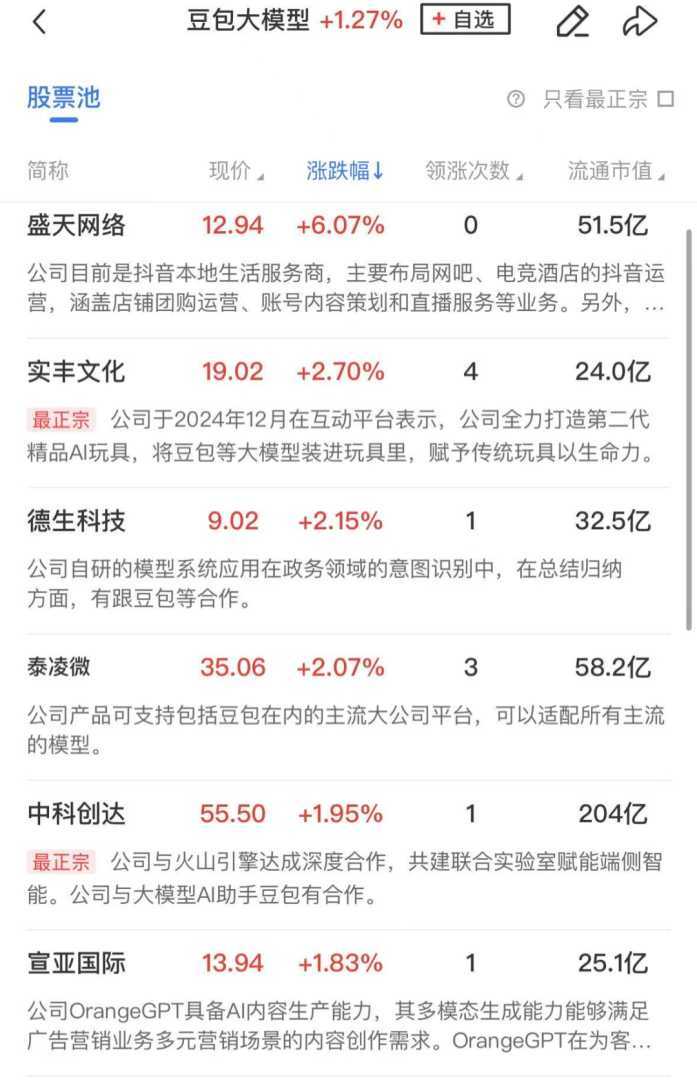Select the 股票池 tab
Viewport: 697px width, 1080px height.
pos(64,98)
